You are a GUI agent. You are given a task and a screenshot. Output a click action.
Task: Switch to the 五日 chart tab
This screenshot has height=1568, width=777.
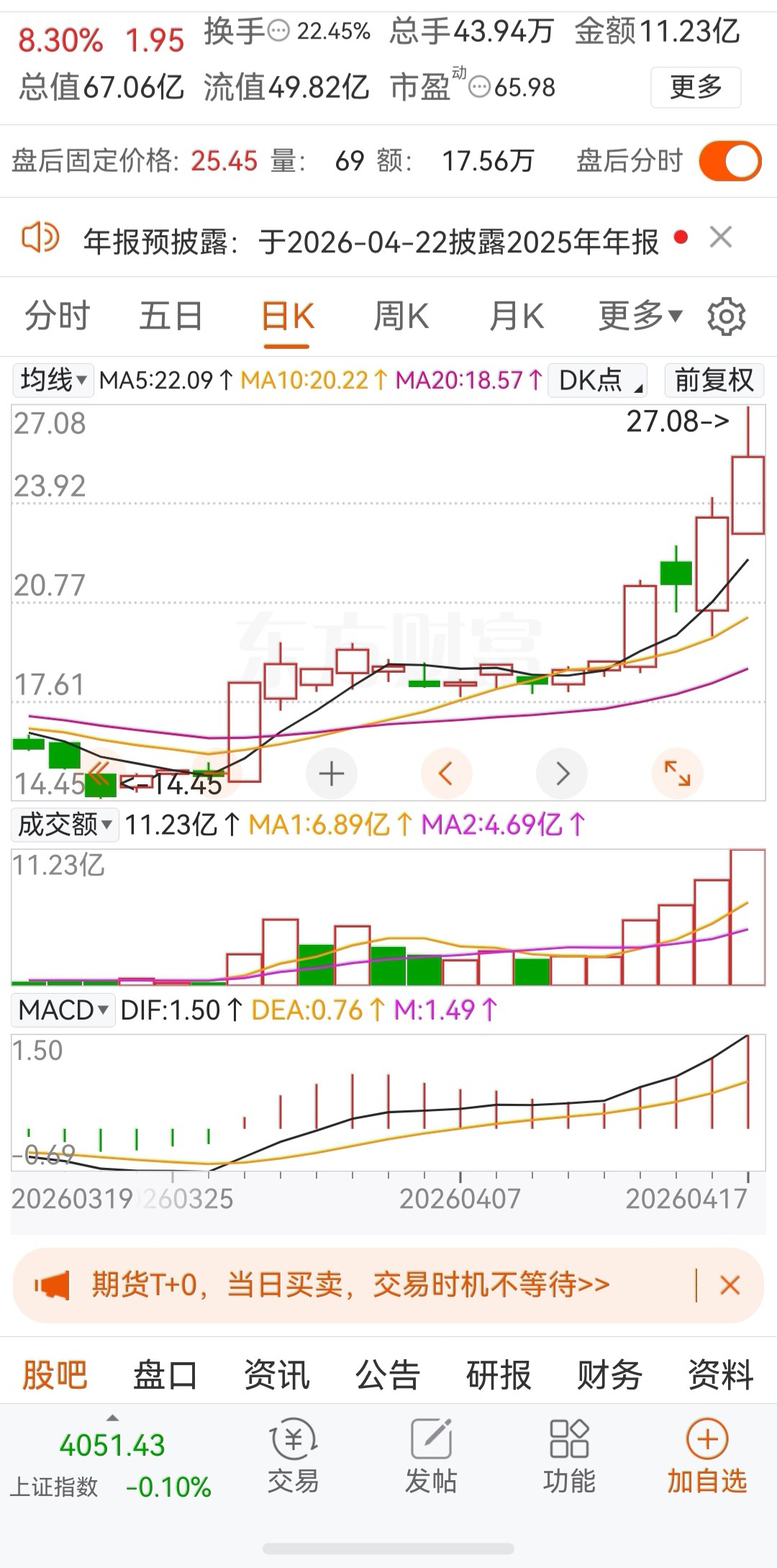click(x=171, y=317)
